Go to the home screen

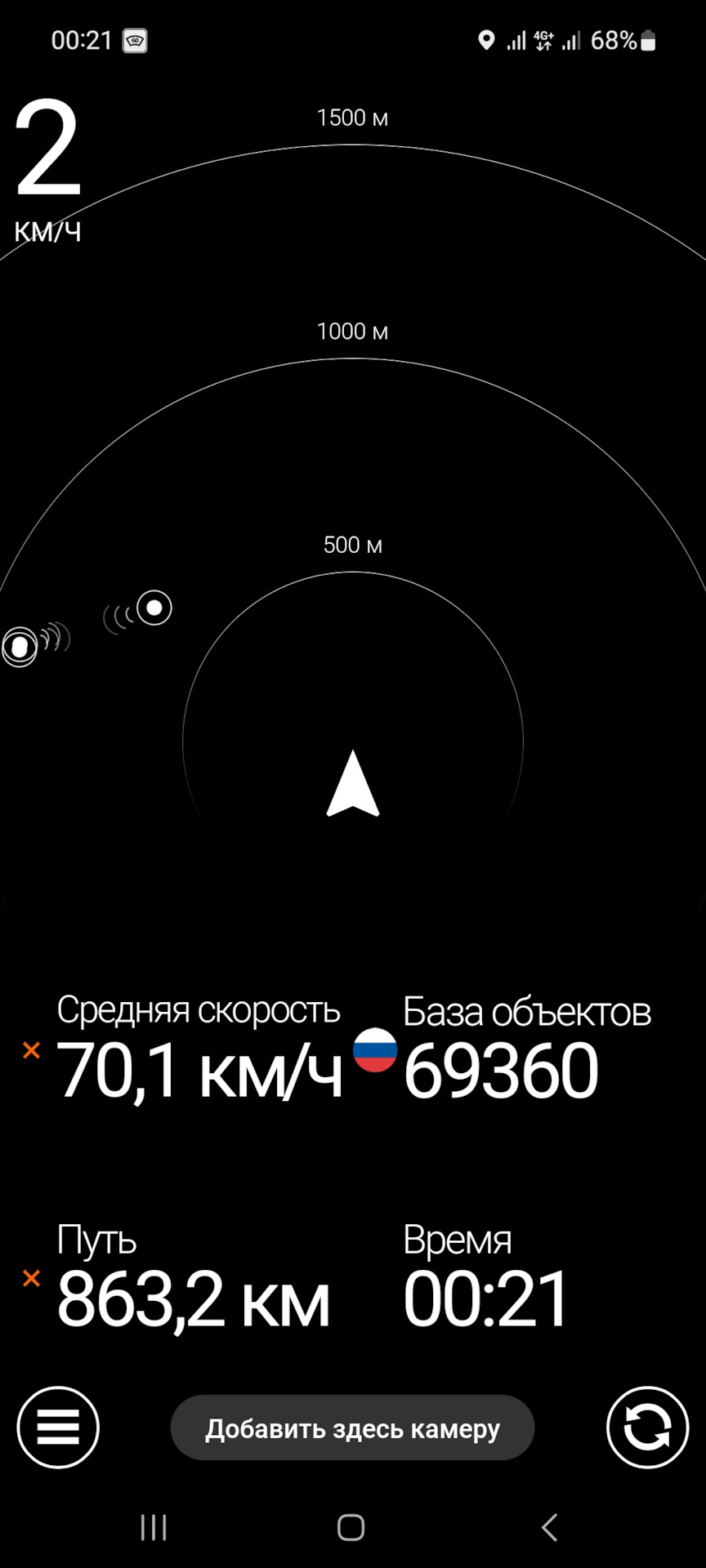pyautogui.click(x=351, y=1526)
